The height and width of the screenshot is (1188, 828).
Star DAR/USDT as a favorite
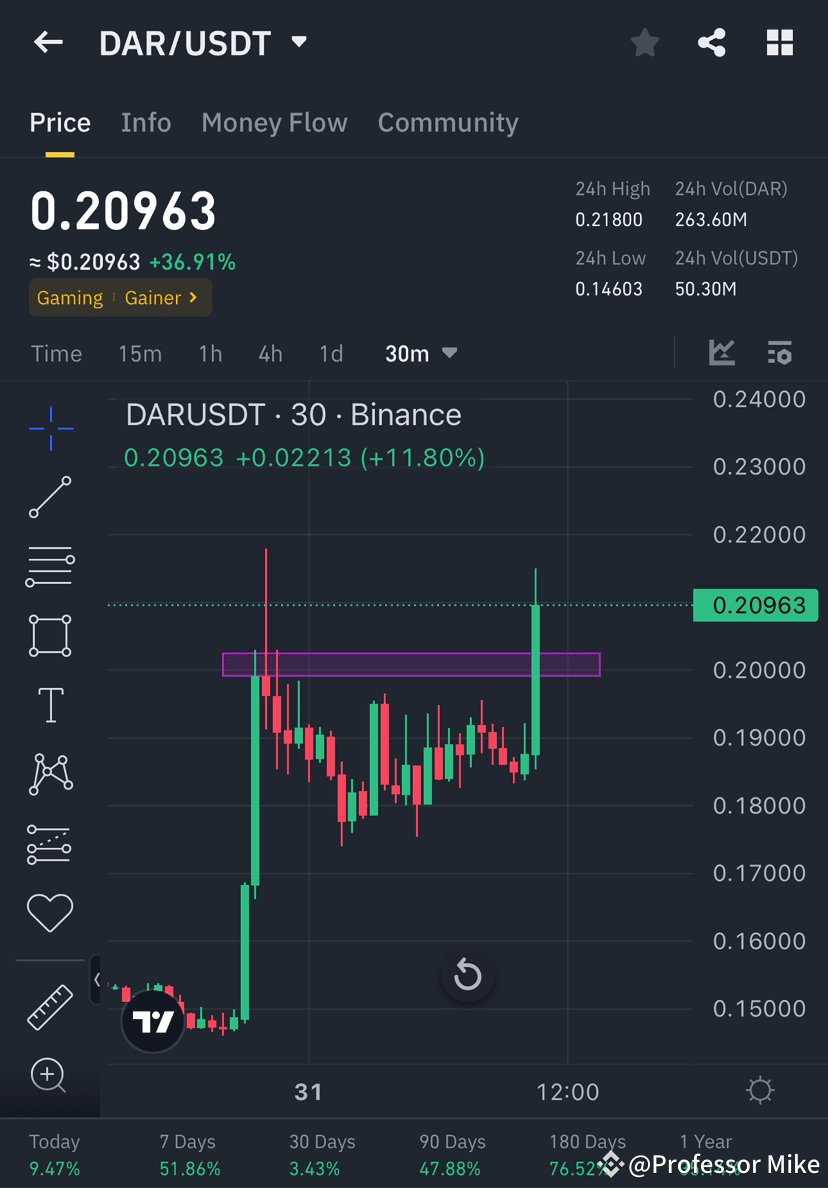tap(644, 42)
